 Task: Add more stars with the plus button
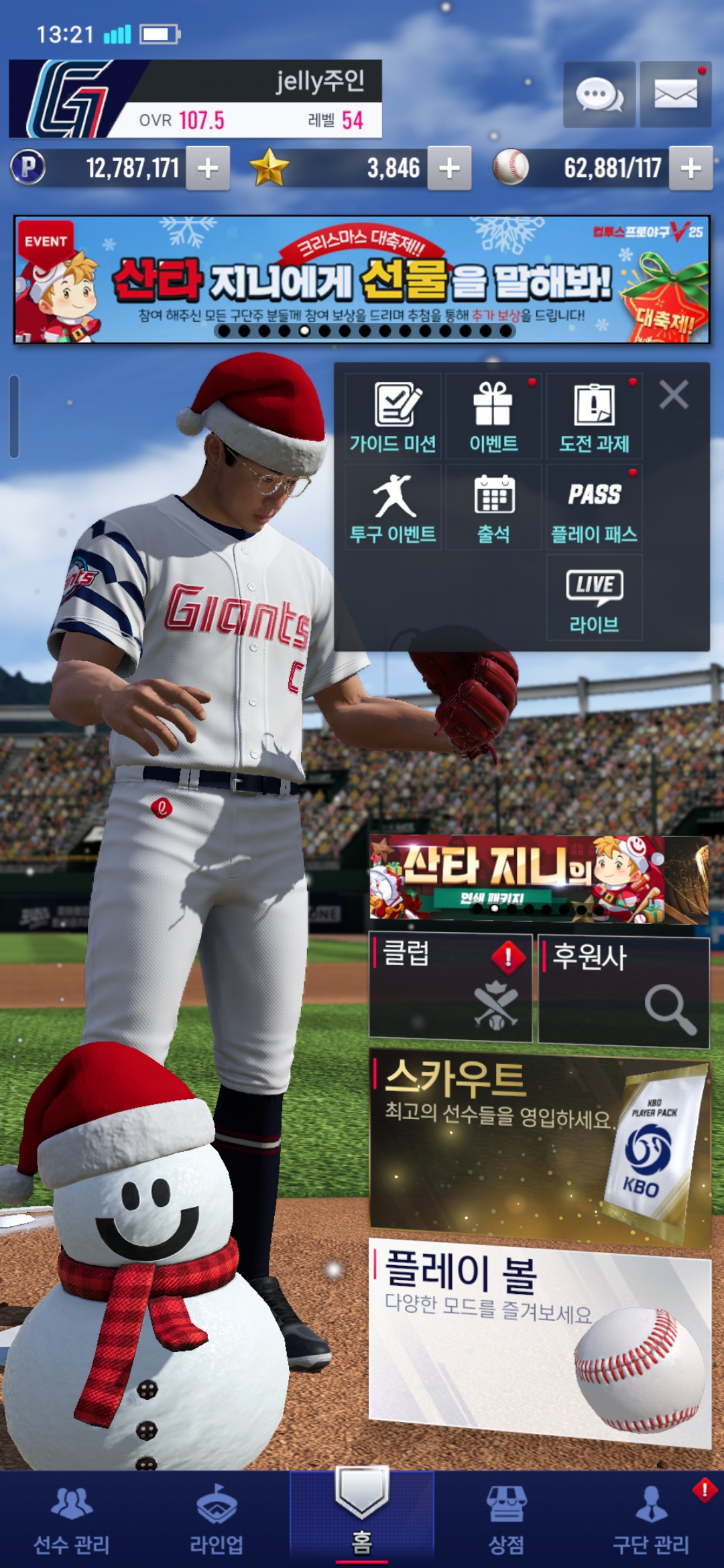[x=449, y=168]
